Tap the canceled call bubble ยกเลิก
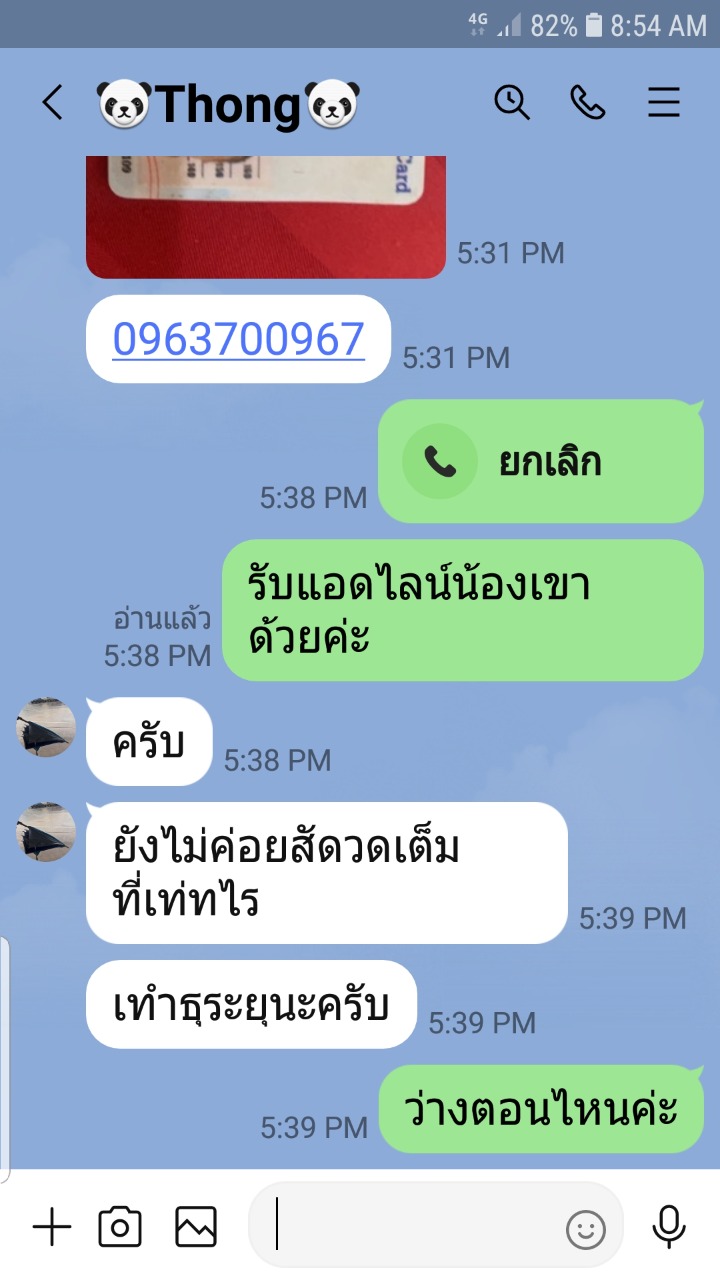Viewport: 720px width, 1280px height. point(540,462)
